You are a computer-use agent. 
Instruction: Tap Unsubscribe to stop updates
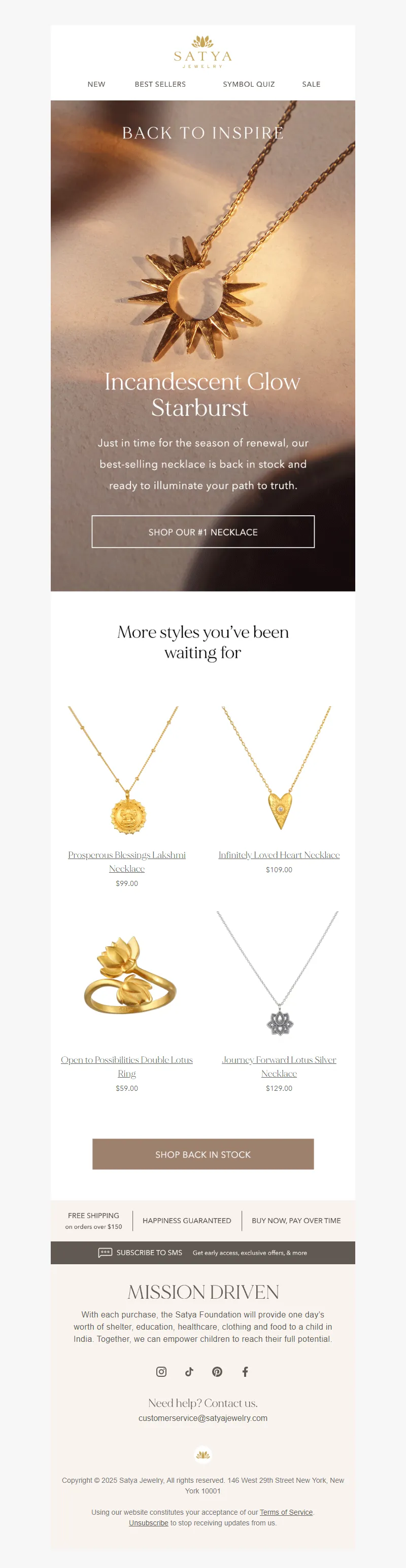[x=148, y=1522]
